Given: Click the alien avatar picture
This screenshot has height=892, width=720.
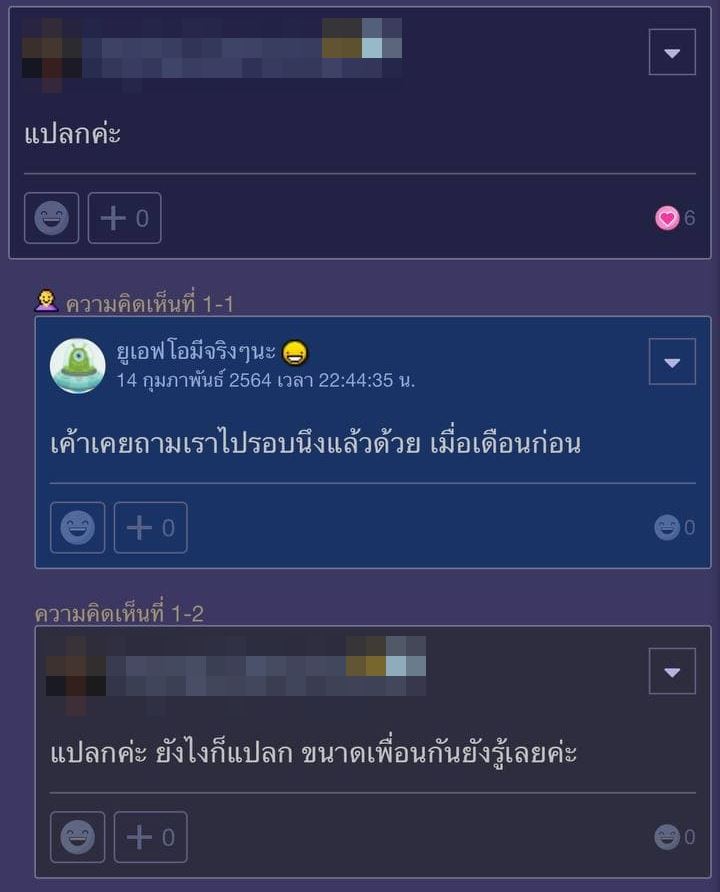Looking at the screenshot, I should pyautogui.click(x=78, y=365).
